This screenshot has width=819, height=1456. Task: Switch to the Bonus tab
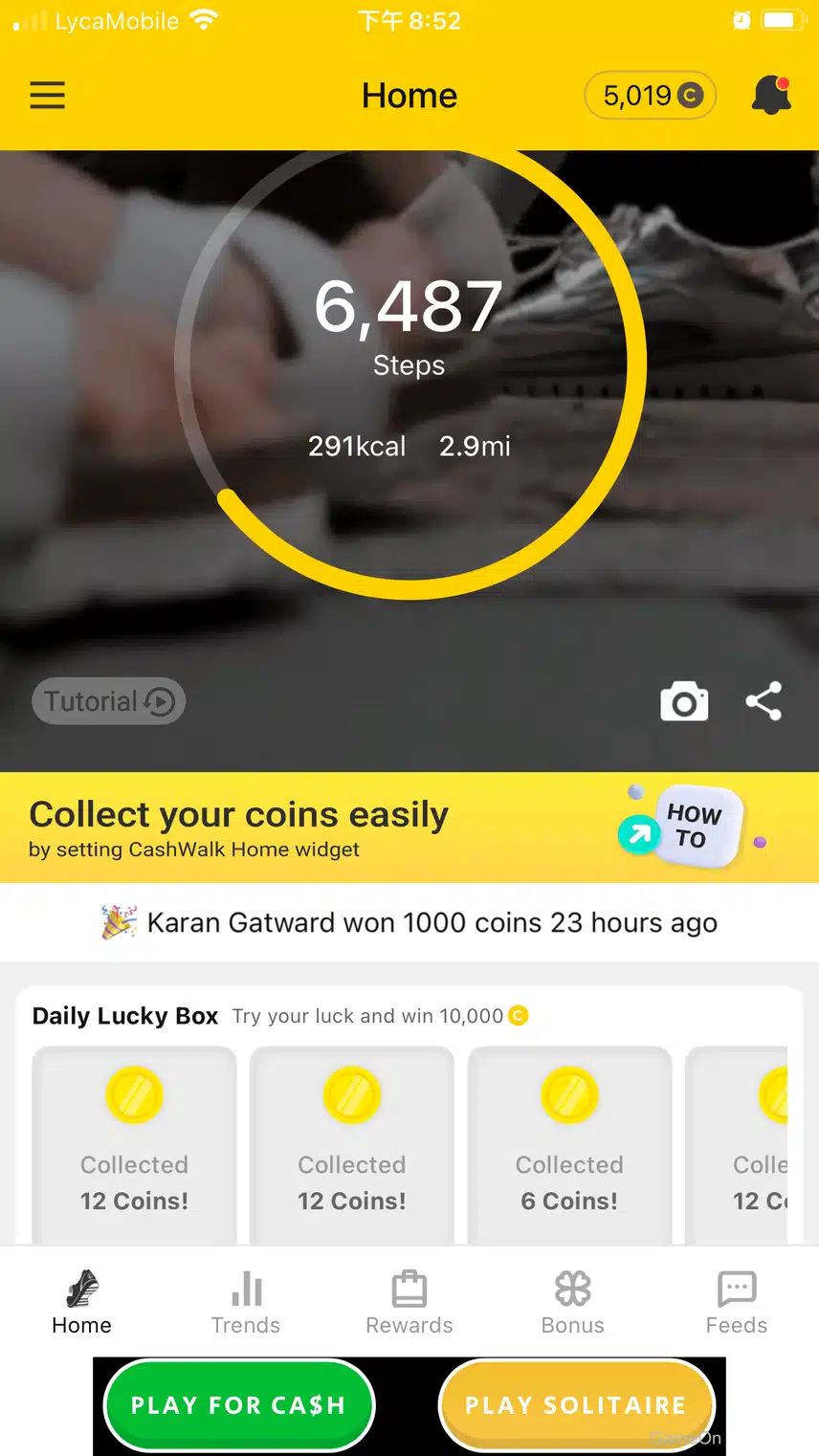(x=573, y=1302)
